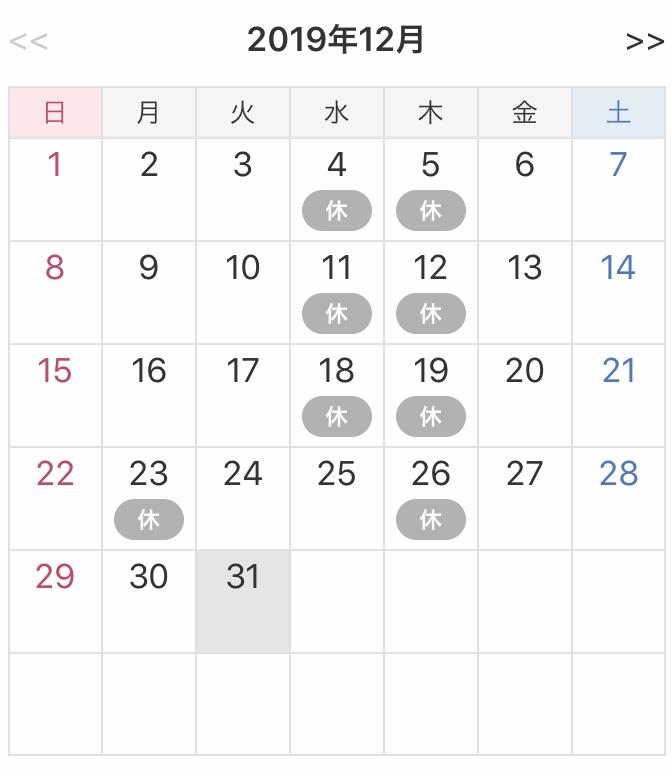Open December 10 on the calendar

coord(243,291)
